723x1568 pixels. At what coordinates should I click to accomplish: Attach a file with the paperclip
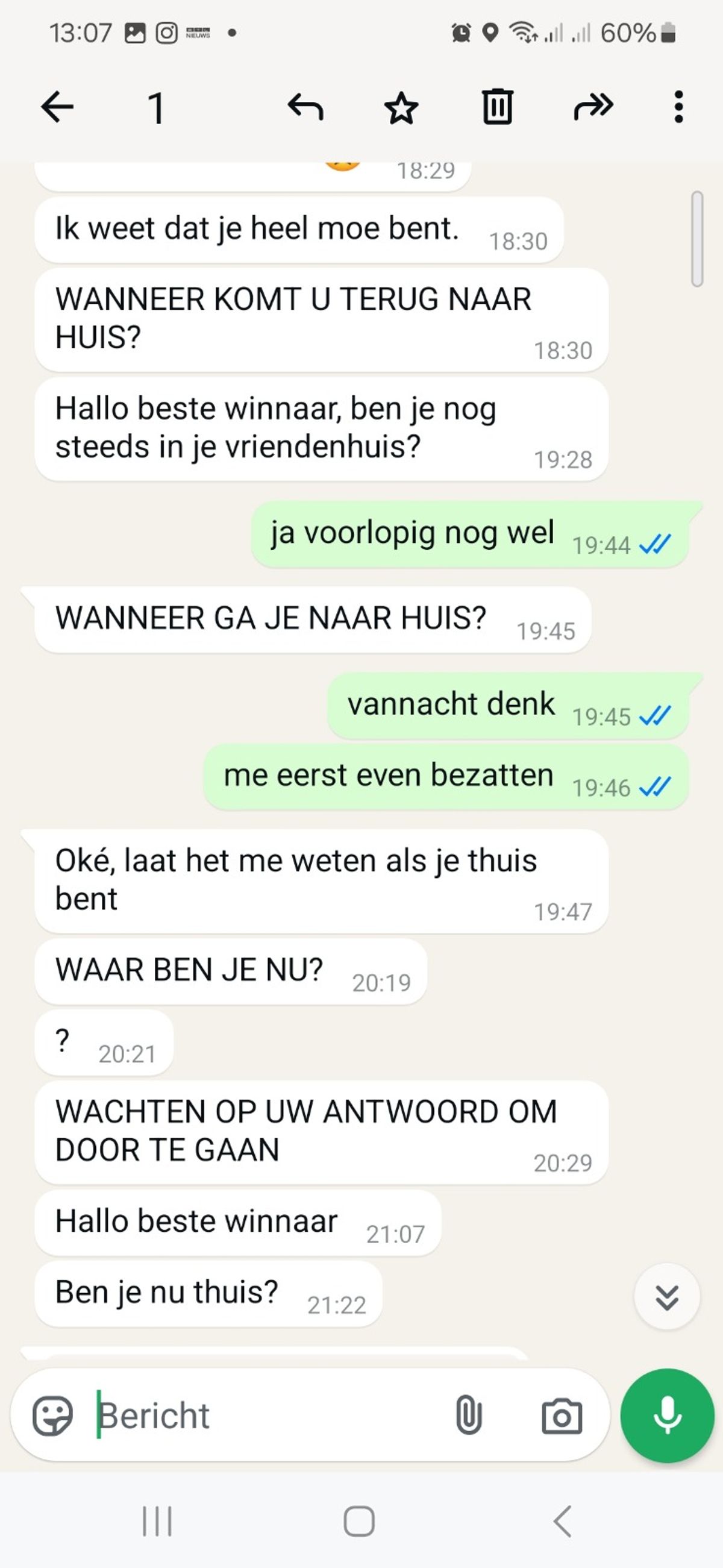(469, 1415)
